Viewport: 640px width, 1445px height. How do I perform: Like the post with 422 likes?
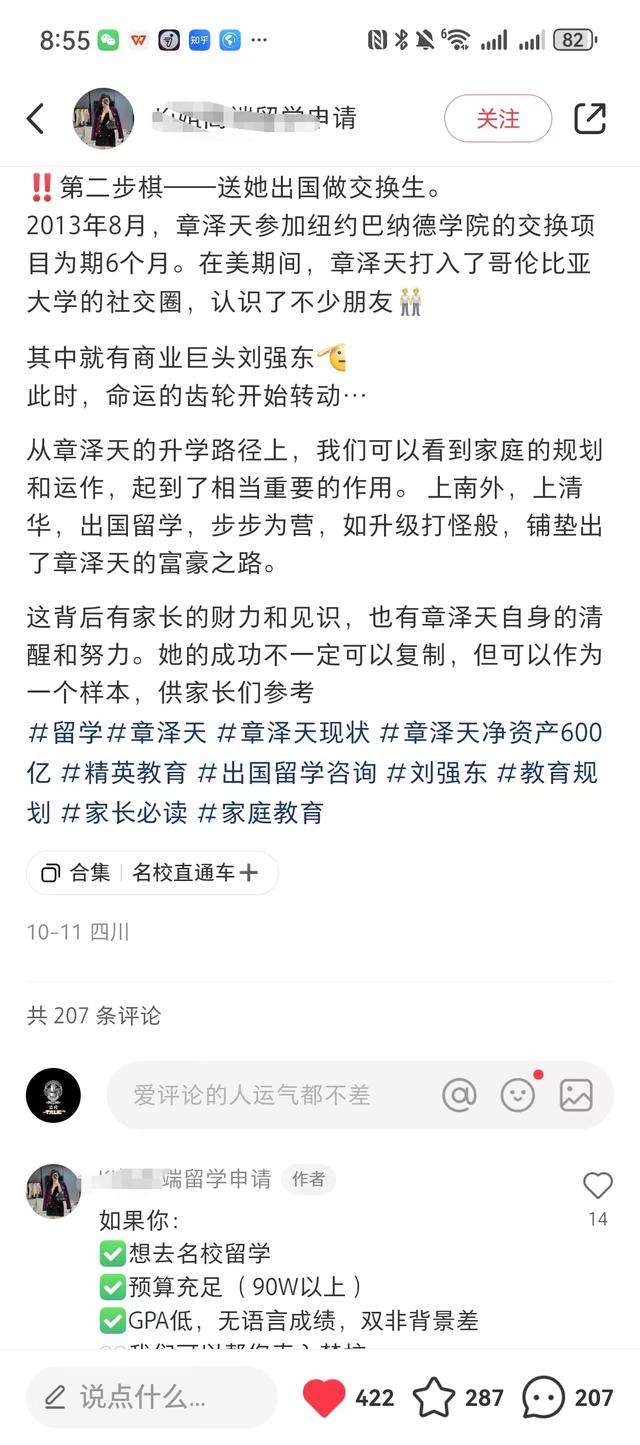[324, 1398]
